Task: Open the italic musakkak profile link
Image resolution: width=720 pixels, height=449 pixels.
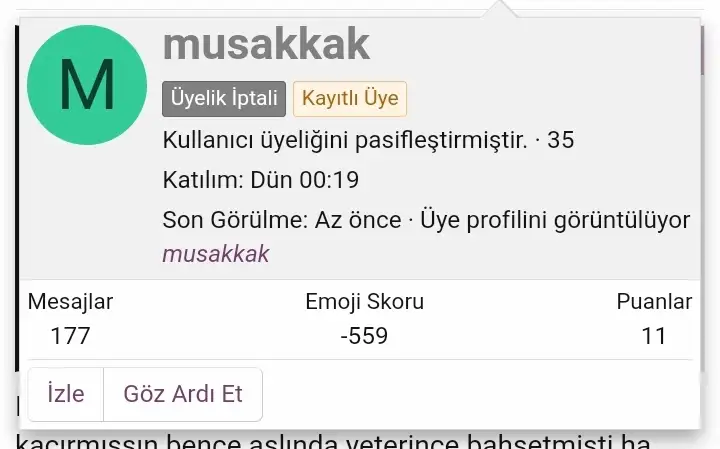Action: (216, 253)
